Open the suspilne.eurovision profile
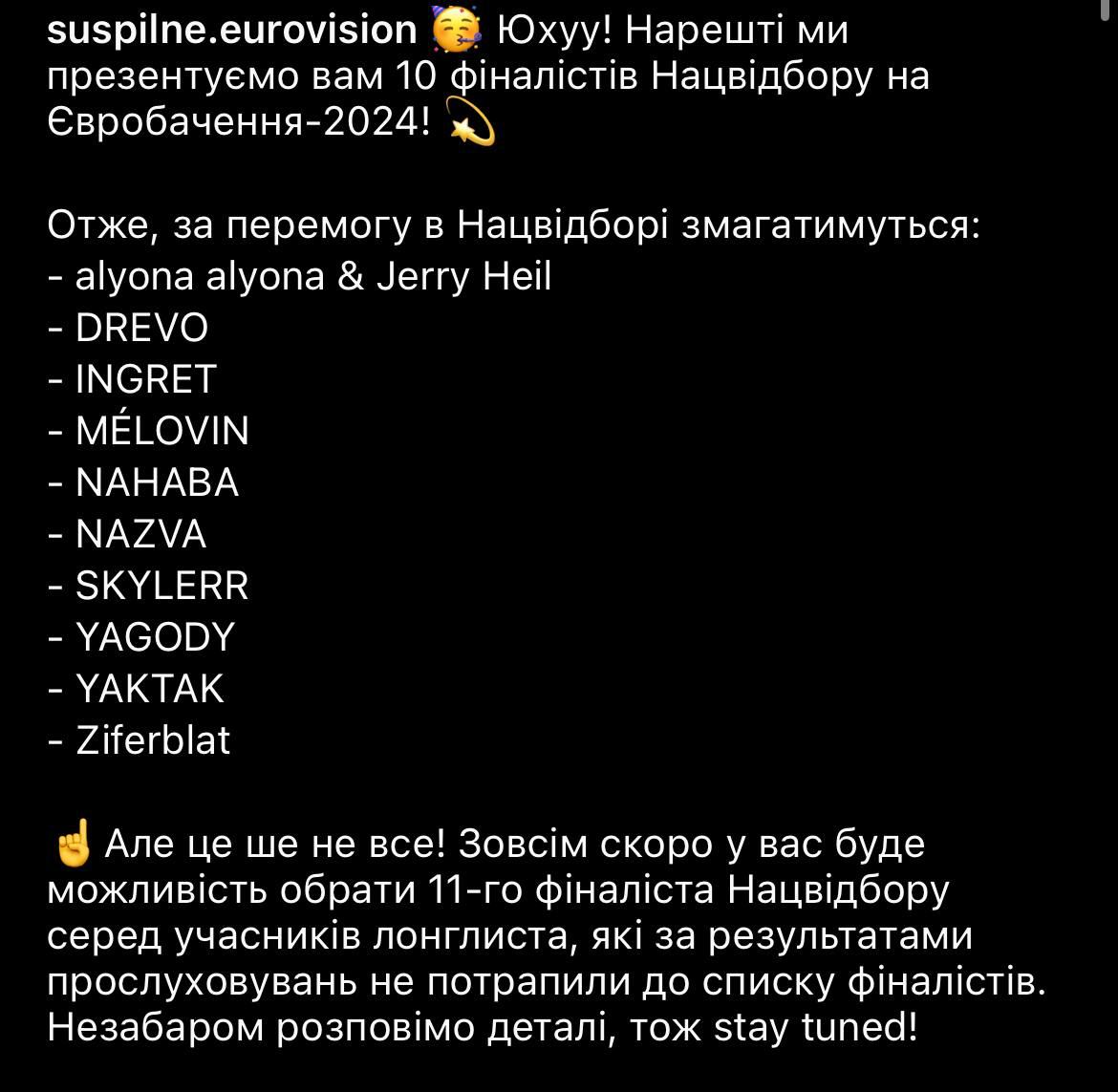Viewport: 1118px width, 1092px height. [232, 31]
